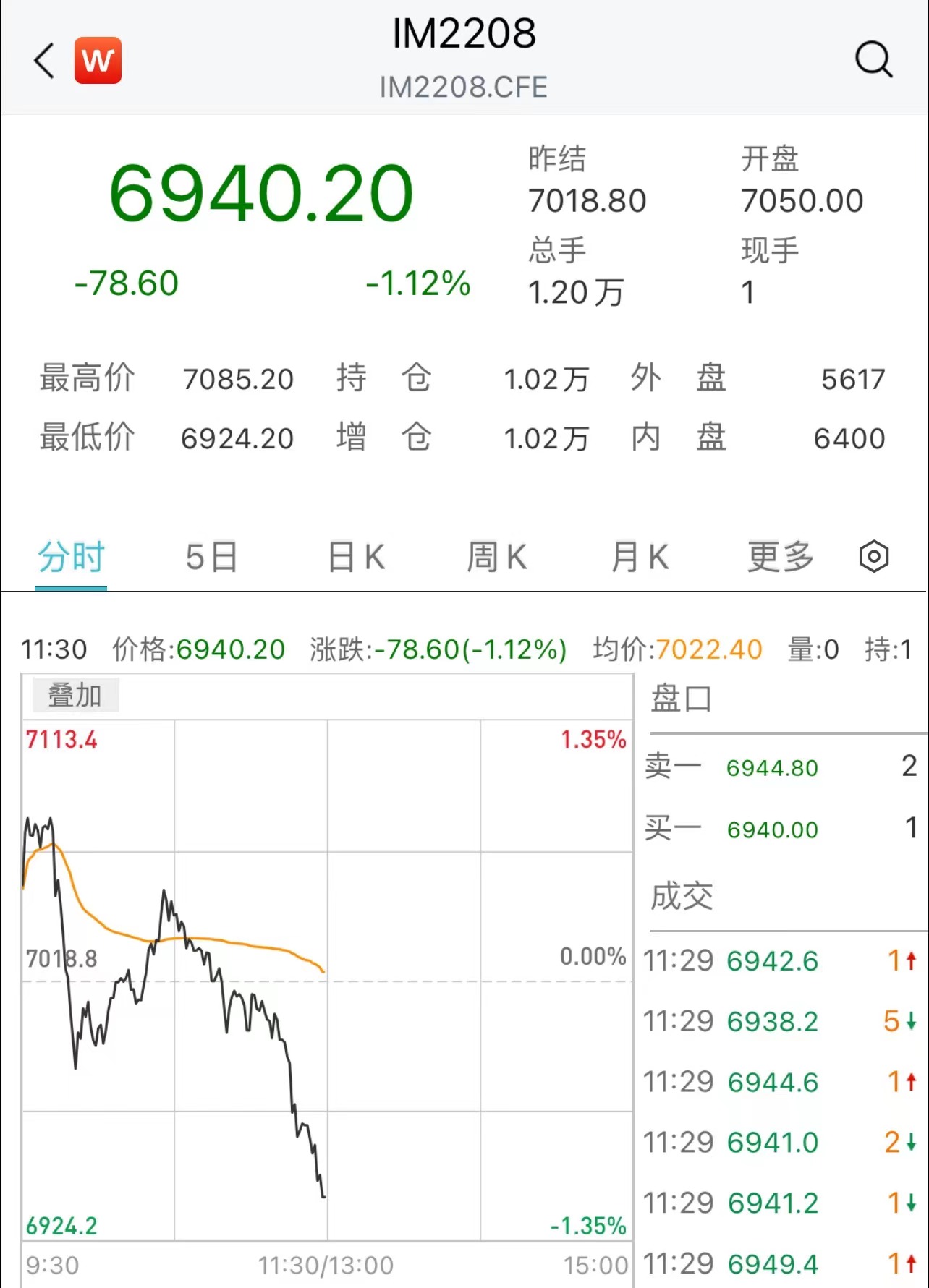Screen dimensions: 929x1288
Task: Switch to the 分时 chart tab
Action: point(71,558)
